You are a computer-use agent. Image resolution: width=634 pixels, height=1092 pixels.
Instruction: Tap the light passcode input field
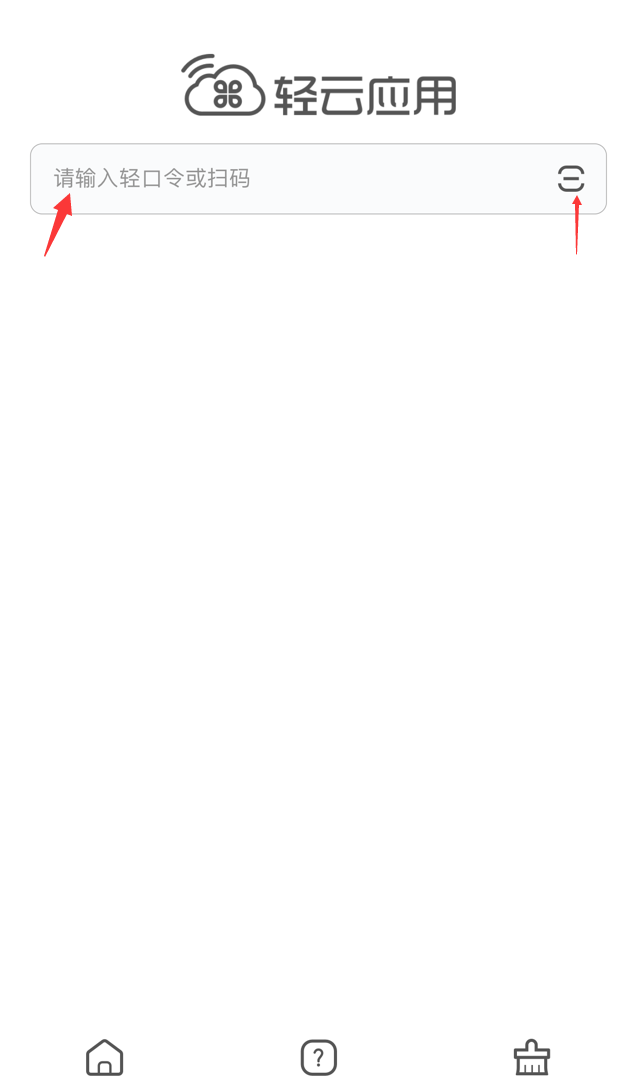[x=318, y=179]
